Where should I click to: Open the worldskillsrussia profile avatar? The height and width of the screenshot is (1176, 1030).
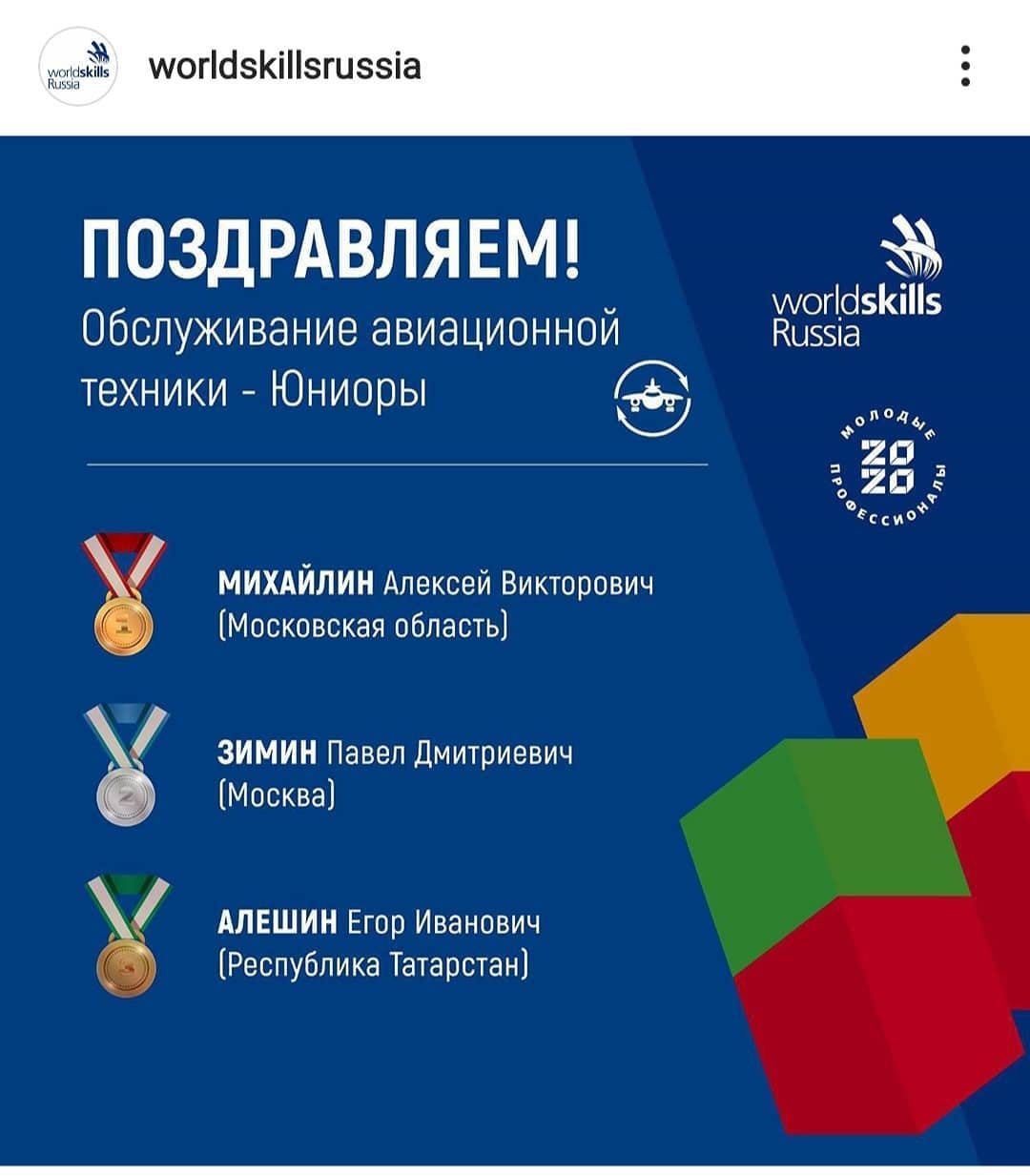pos(78,67)
